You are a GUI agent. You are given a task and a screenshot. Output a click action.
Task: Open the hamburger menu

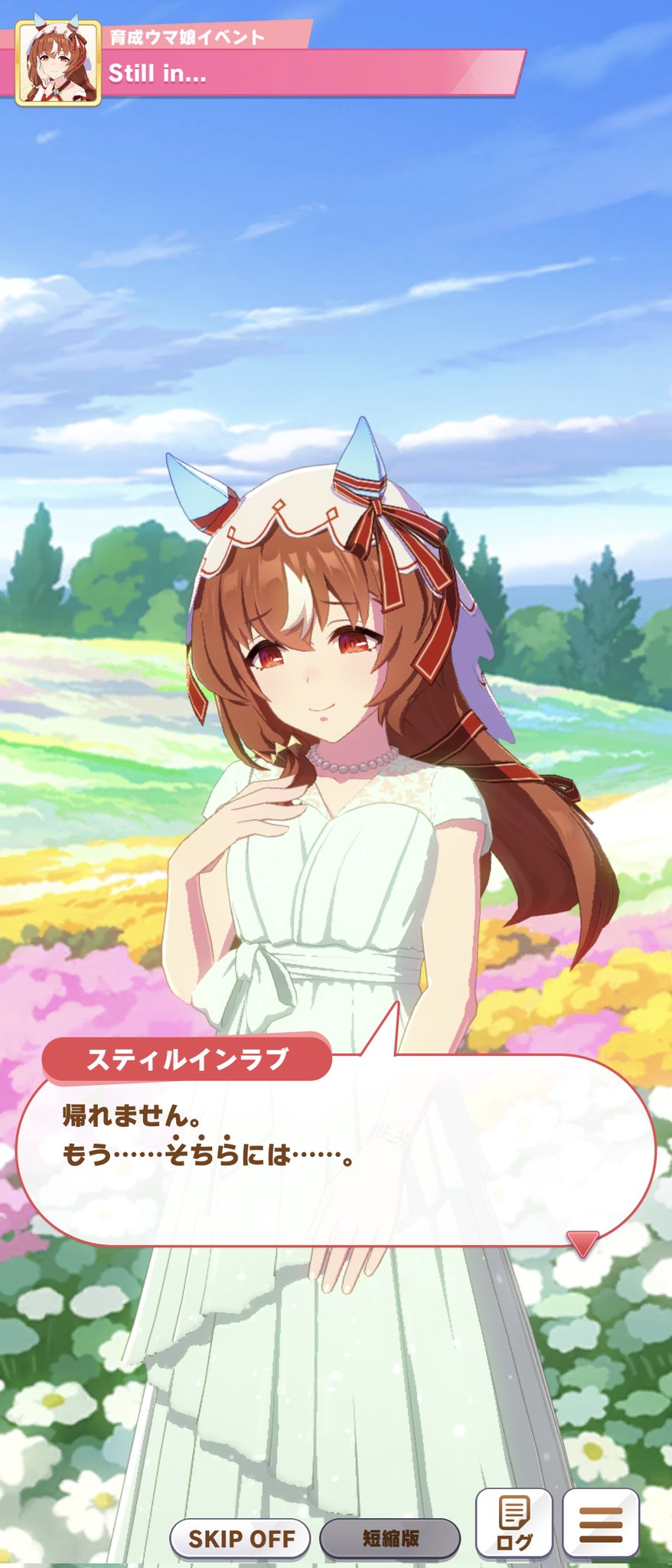(x=601, y=1524)
